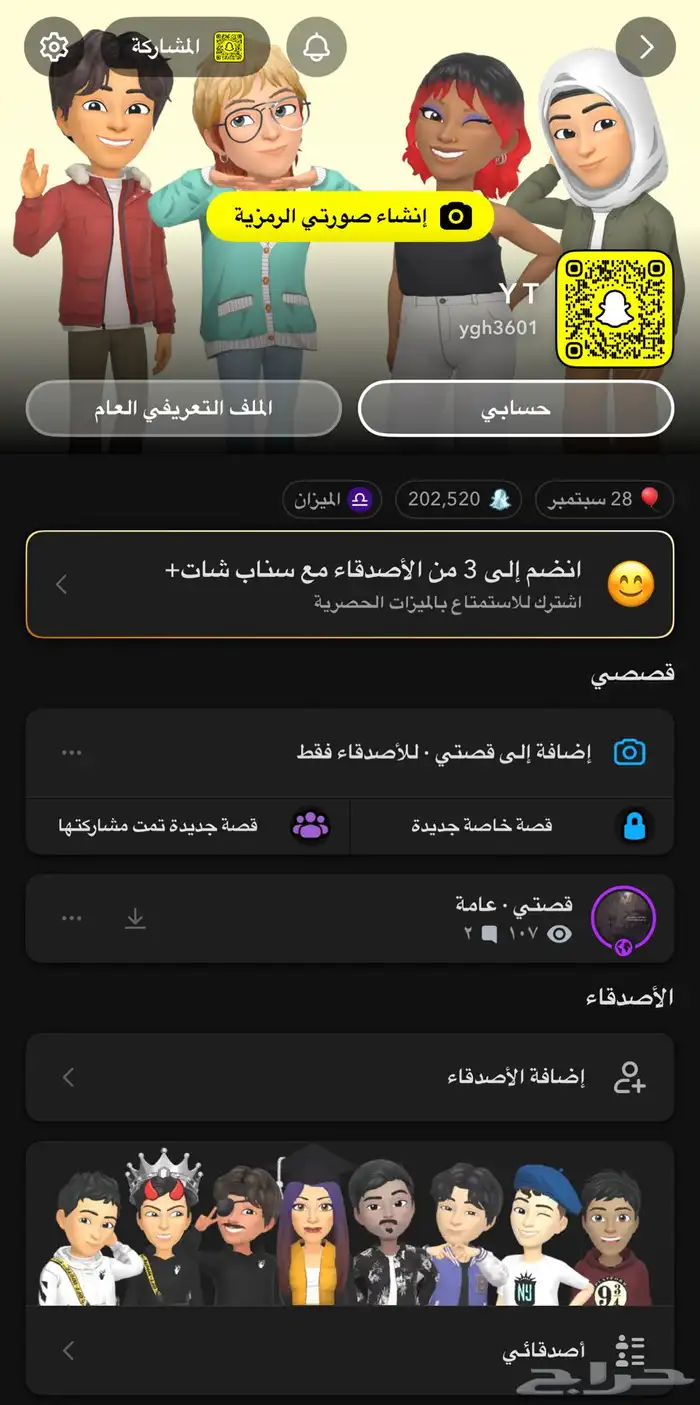Go back using the top arrow
Image resolution: width=700 pixels, height=1405 pixels.
point(646,47)
